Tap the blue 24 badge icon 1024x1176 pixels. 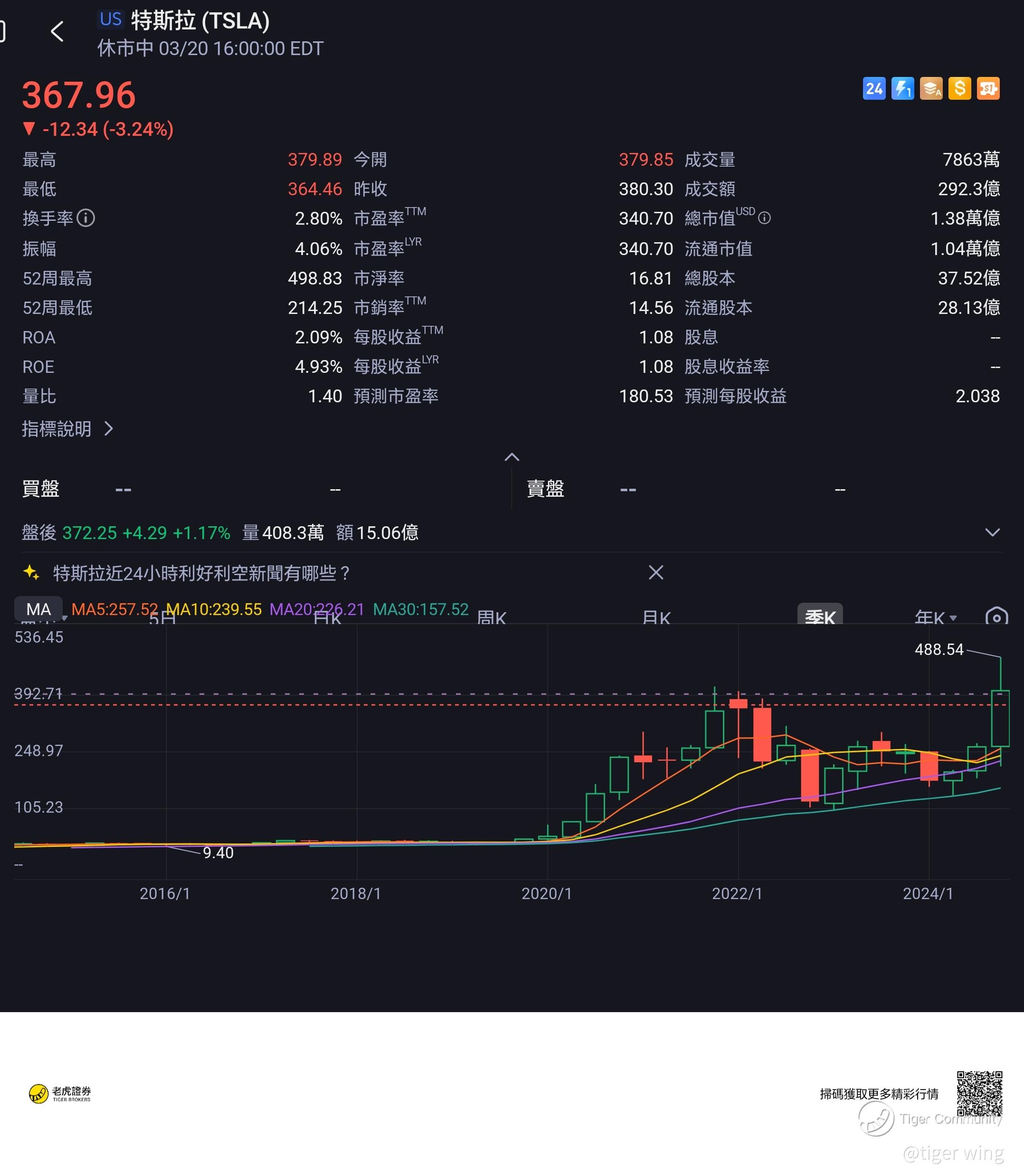tap(874, 88)
